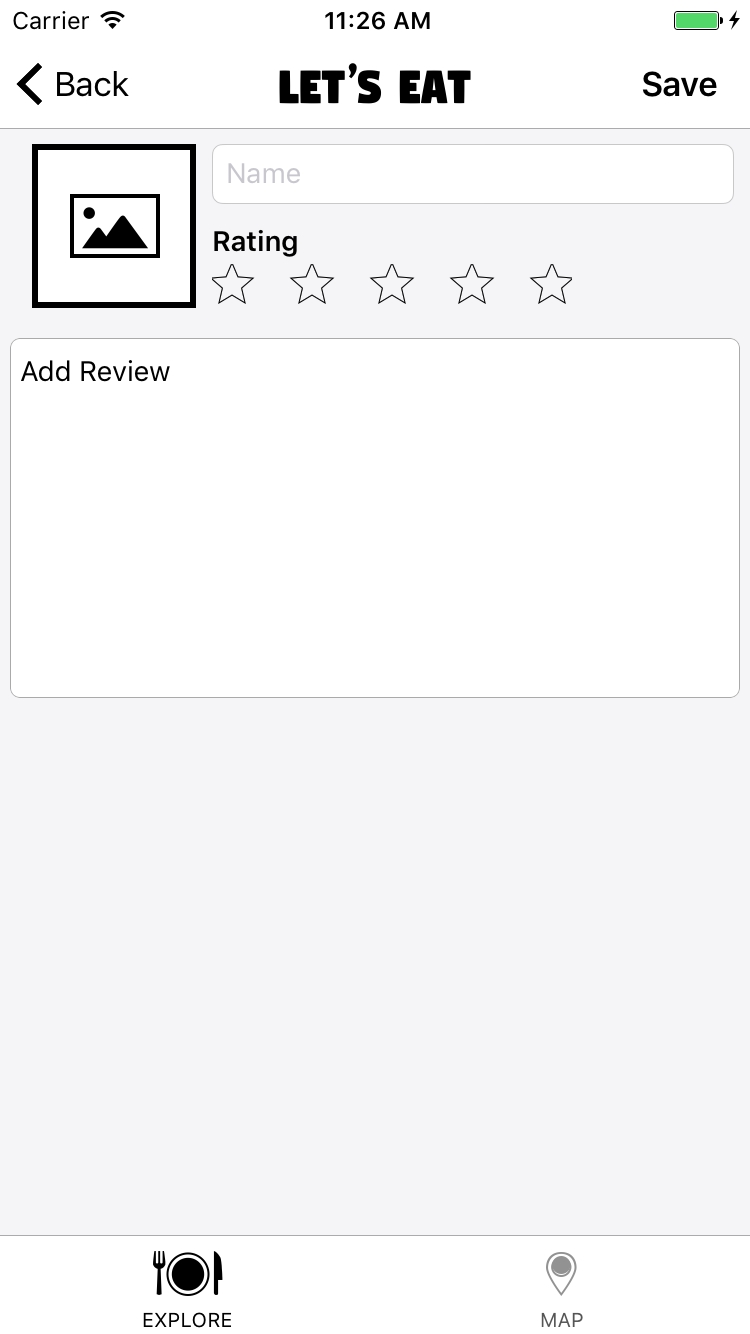Save the review

[x=679, y=85]
